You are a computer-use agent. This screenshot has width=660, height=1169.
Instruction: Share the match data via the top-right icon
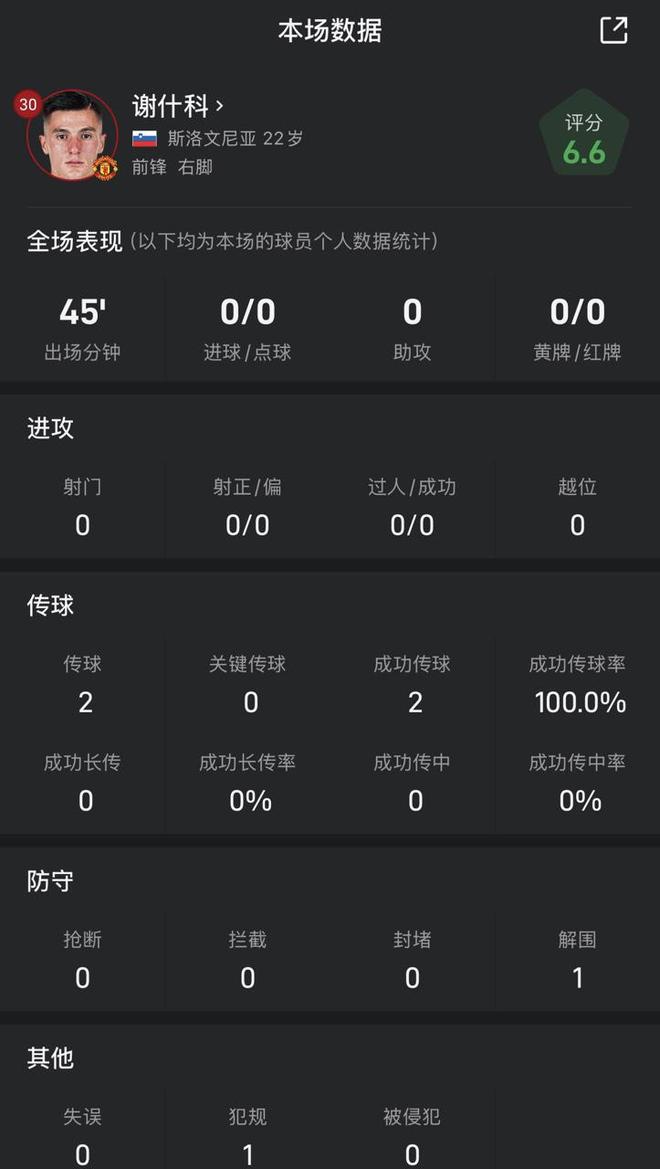point(613,30)
